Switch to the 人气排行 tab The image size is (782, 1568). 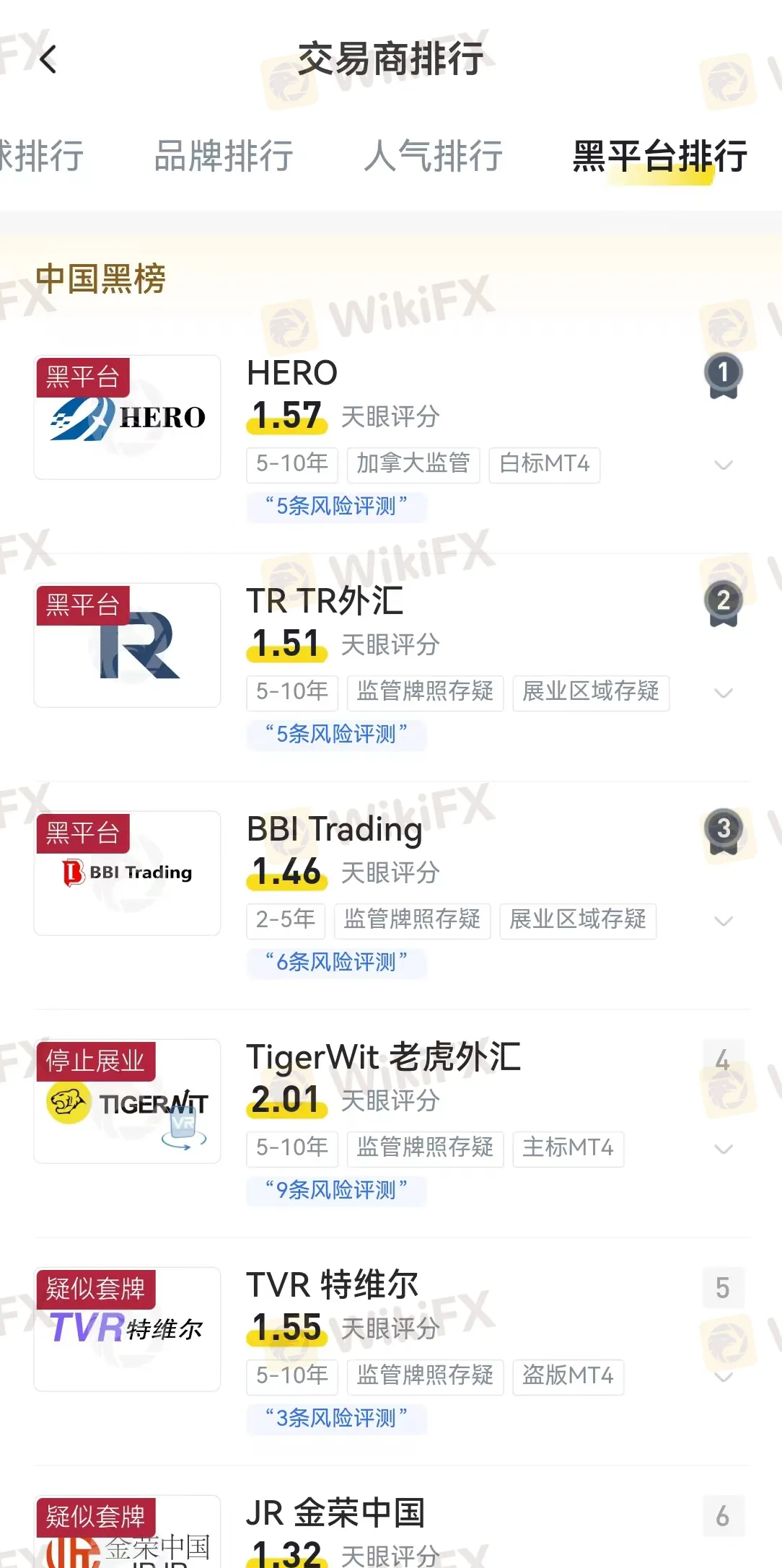433,156
